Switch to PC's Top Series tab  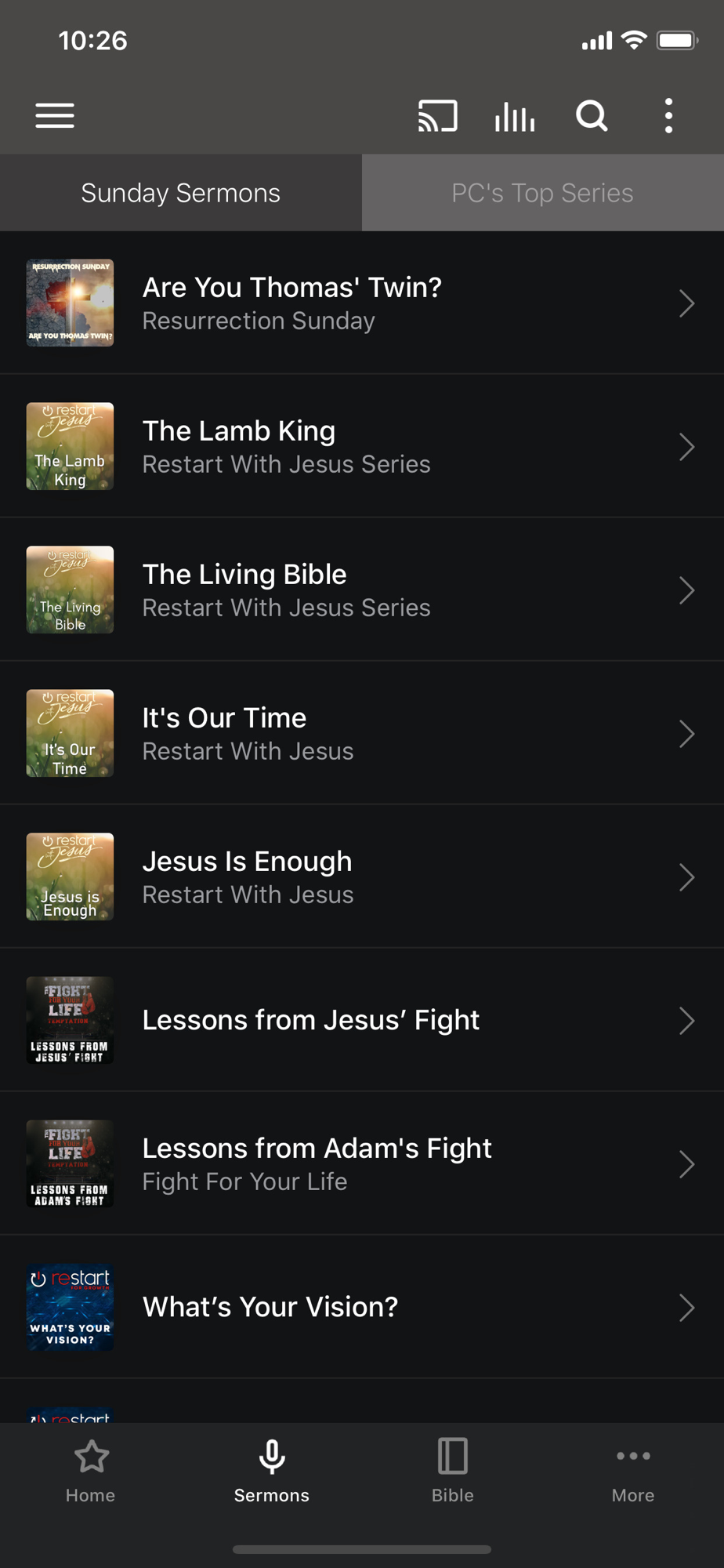542,193
